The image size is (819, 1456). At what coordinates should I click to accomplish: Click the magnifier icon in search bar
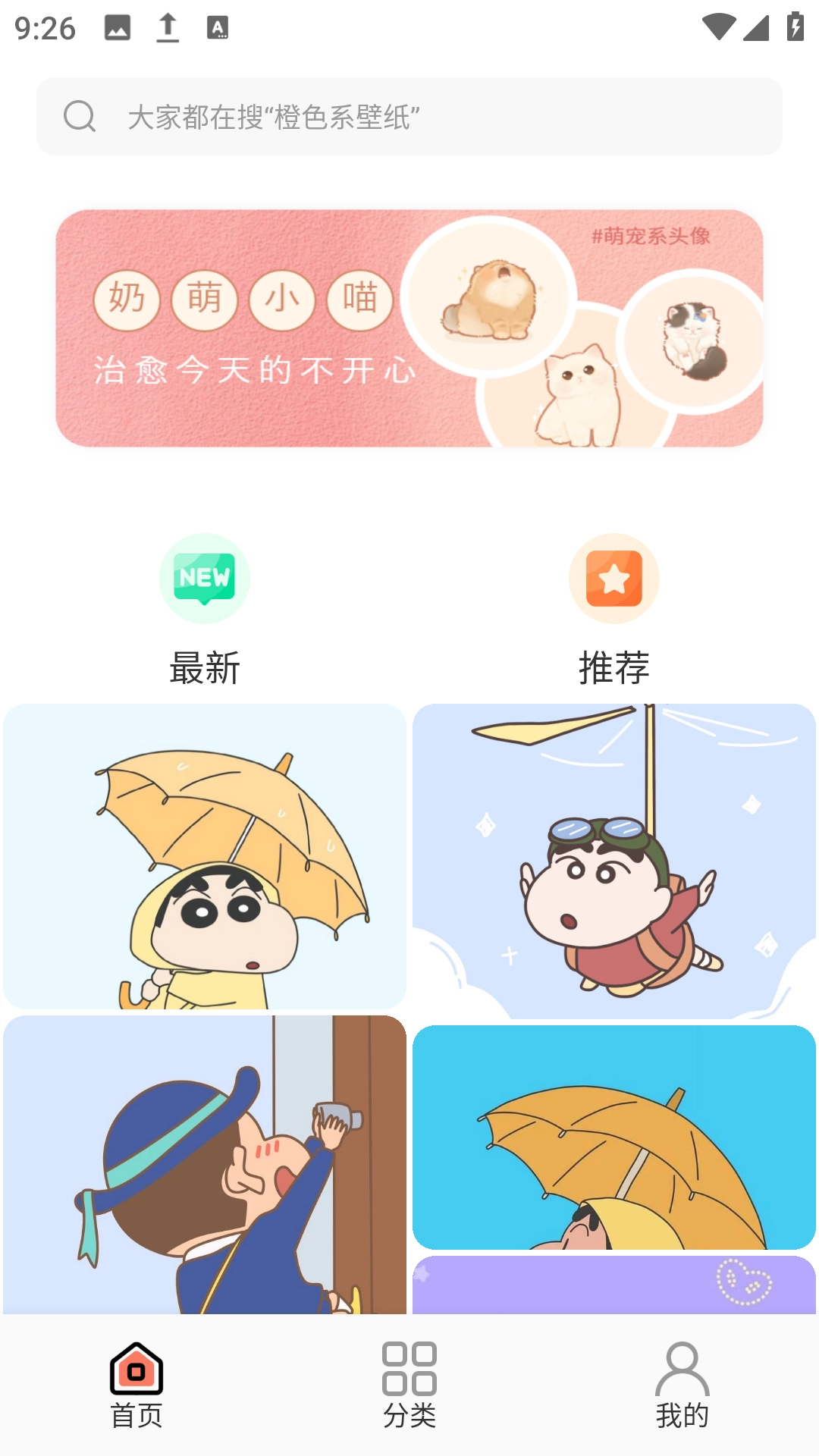pyautogui.click(x=79, y=117)
